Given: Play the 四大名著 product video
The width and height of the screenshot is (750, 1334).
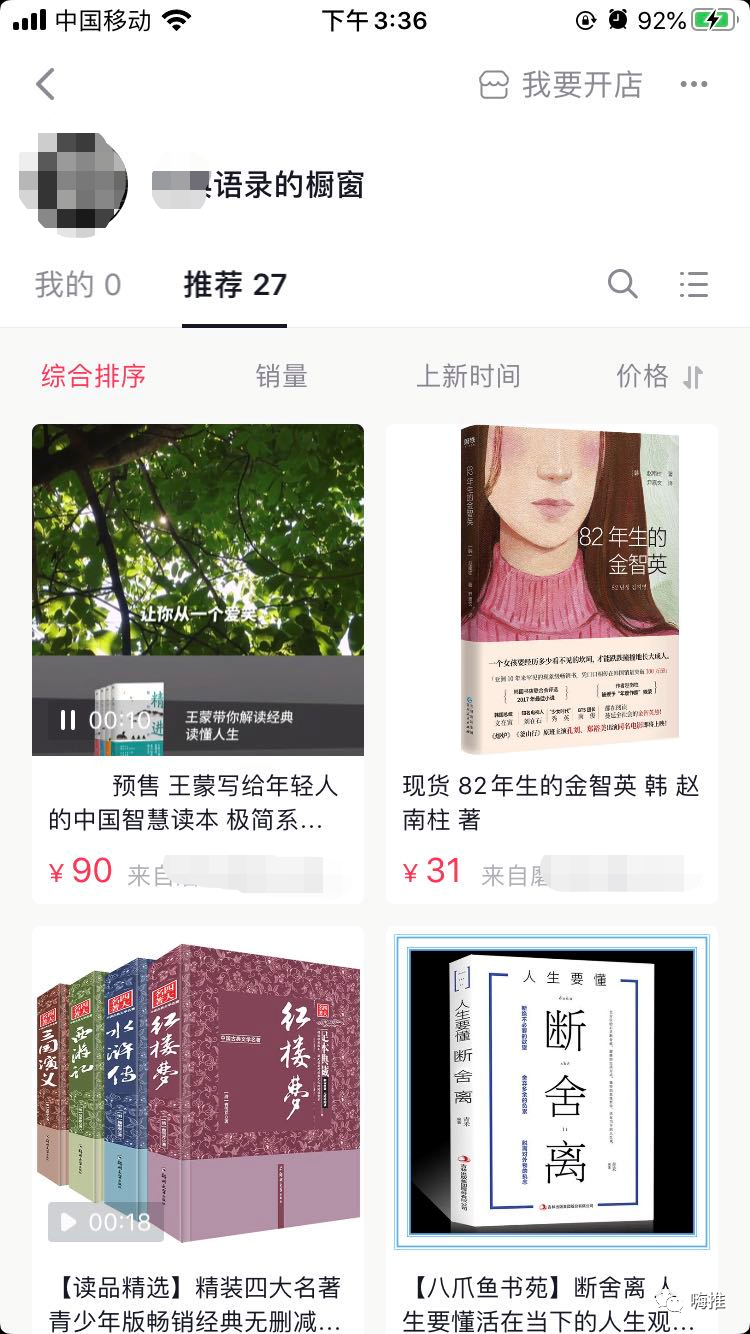Looking at the screenshot, I should [x=68, y=1222].
